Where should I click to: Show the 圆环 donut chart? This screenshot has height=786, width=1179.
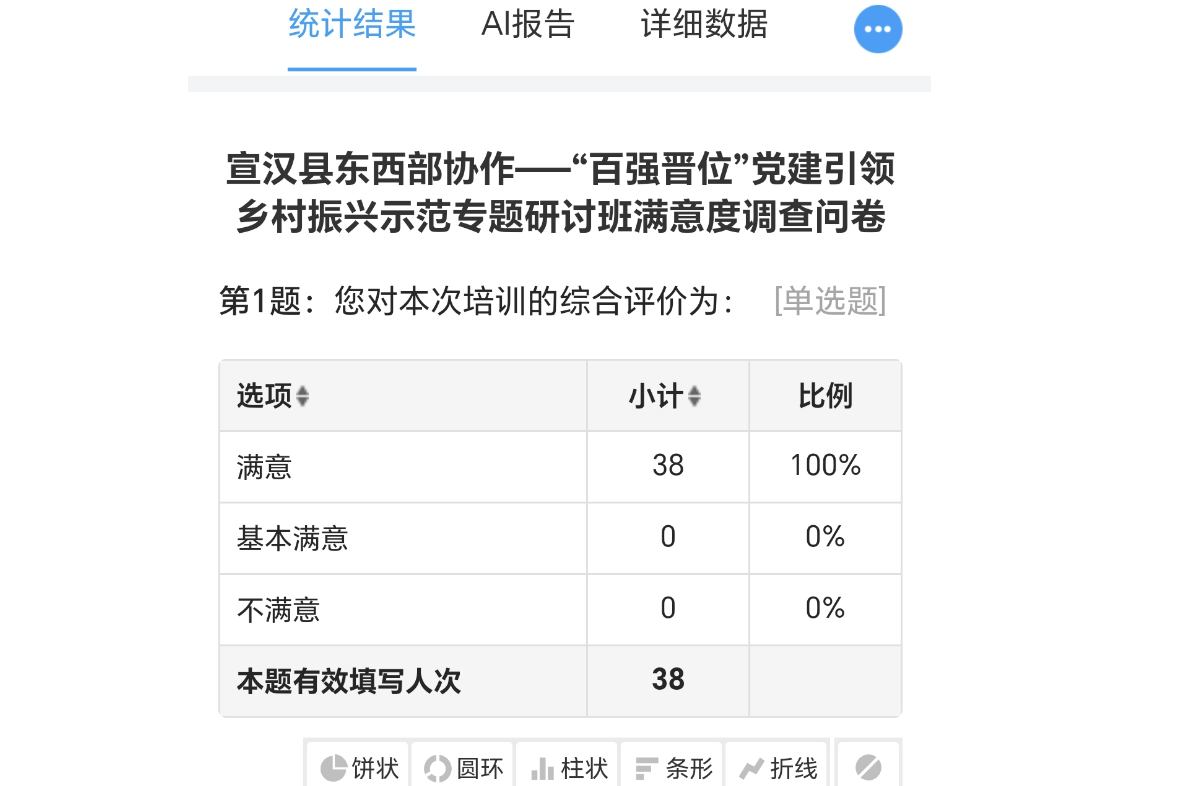click(463, 767)
